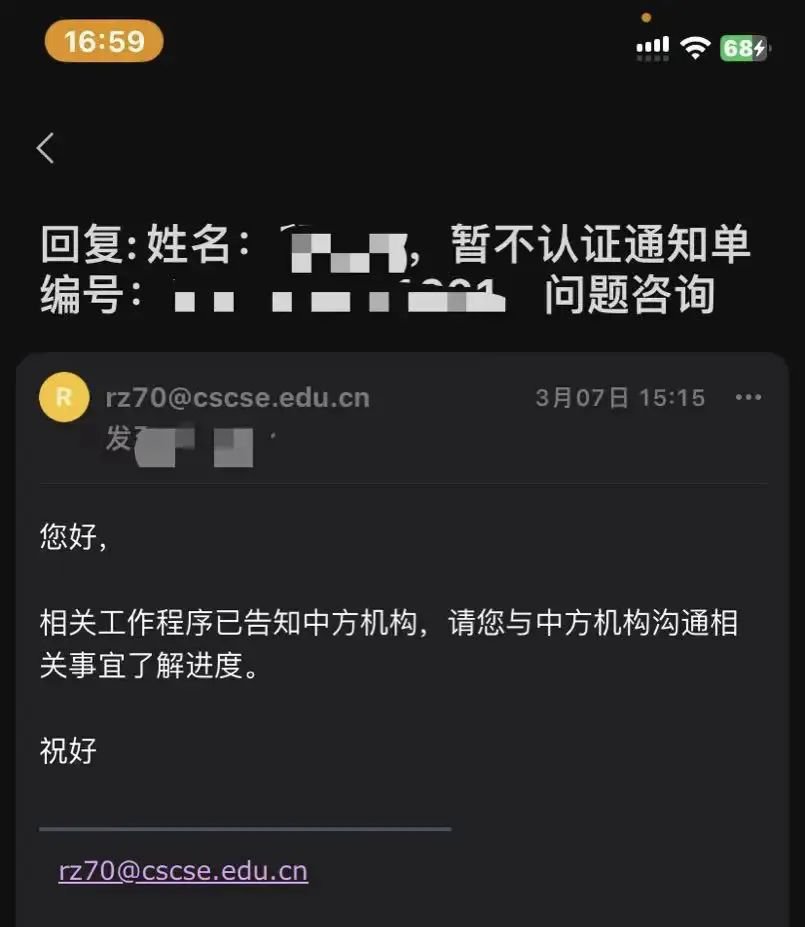
Task: Go back using the top-left arrow
Action: click(46, 148)
